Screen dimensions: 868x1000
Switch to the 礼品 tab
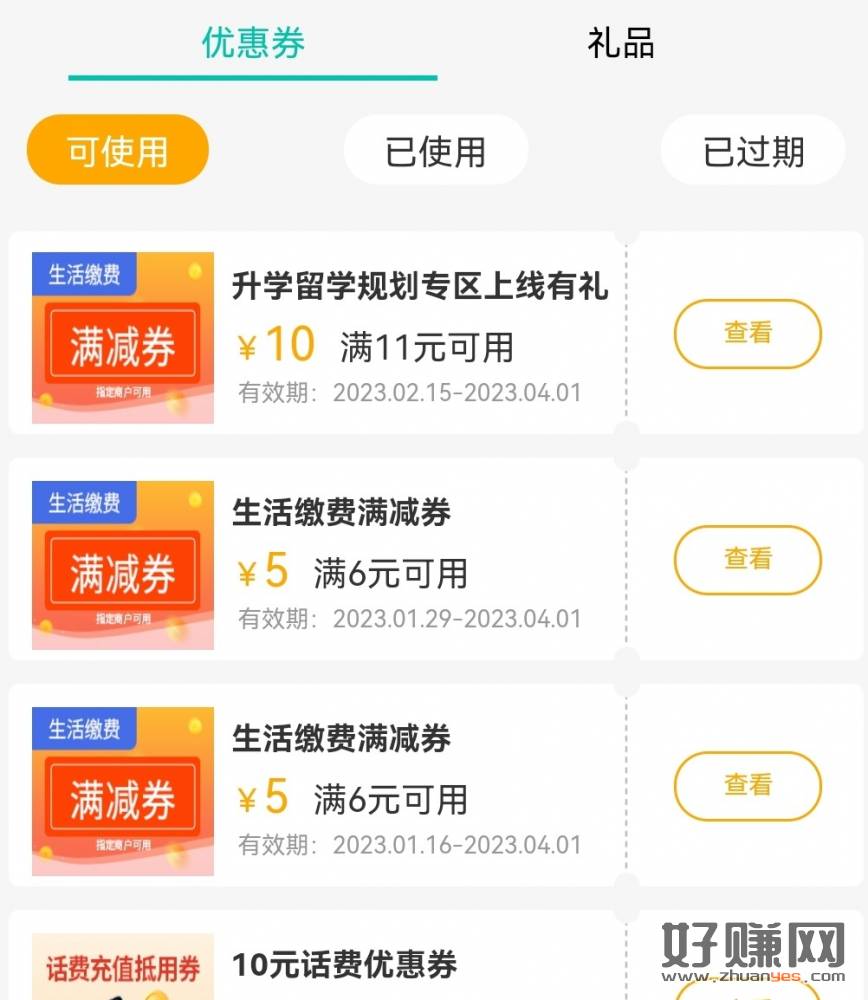click(620, 43)
